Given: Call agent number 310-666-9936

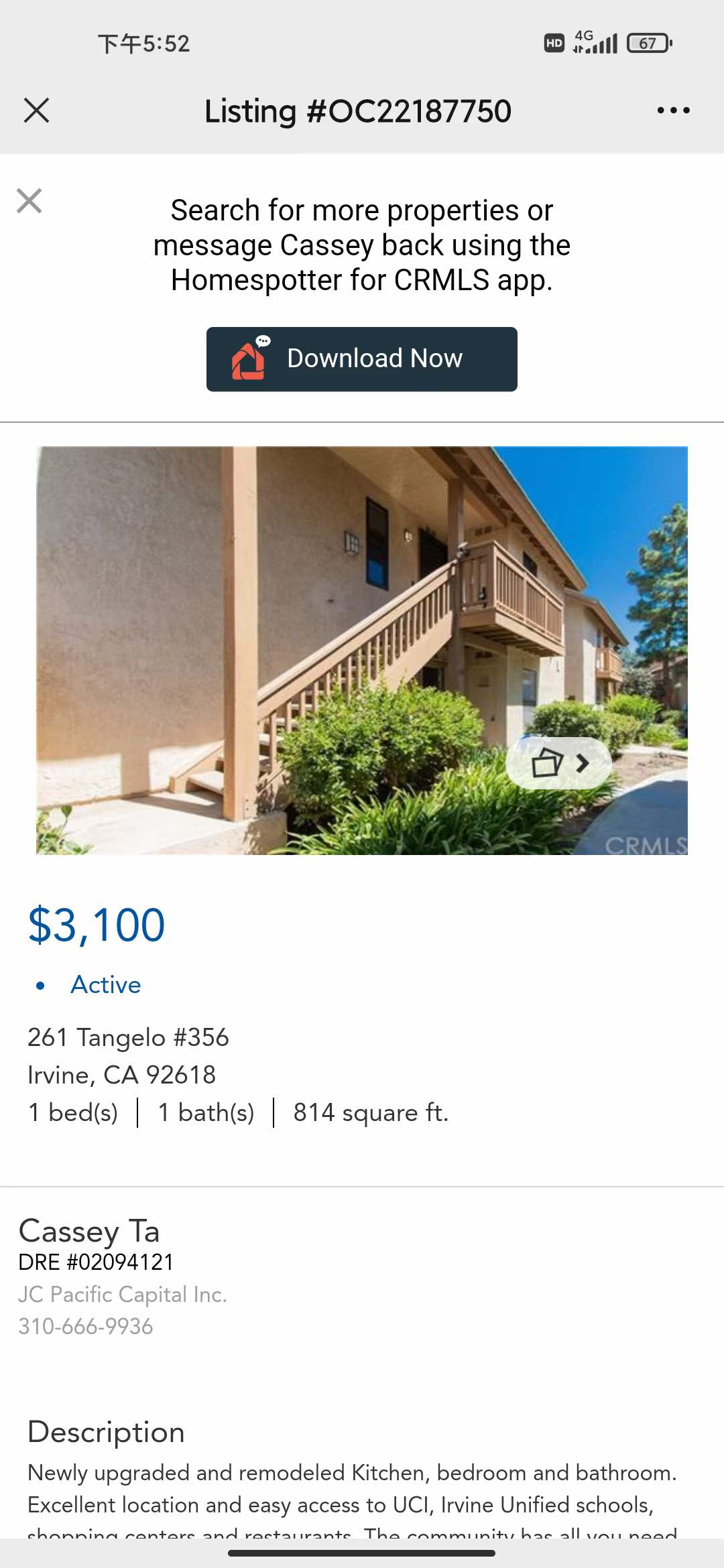Looking at the screenshot, I should click(86, 1326).
